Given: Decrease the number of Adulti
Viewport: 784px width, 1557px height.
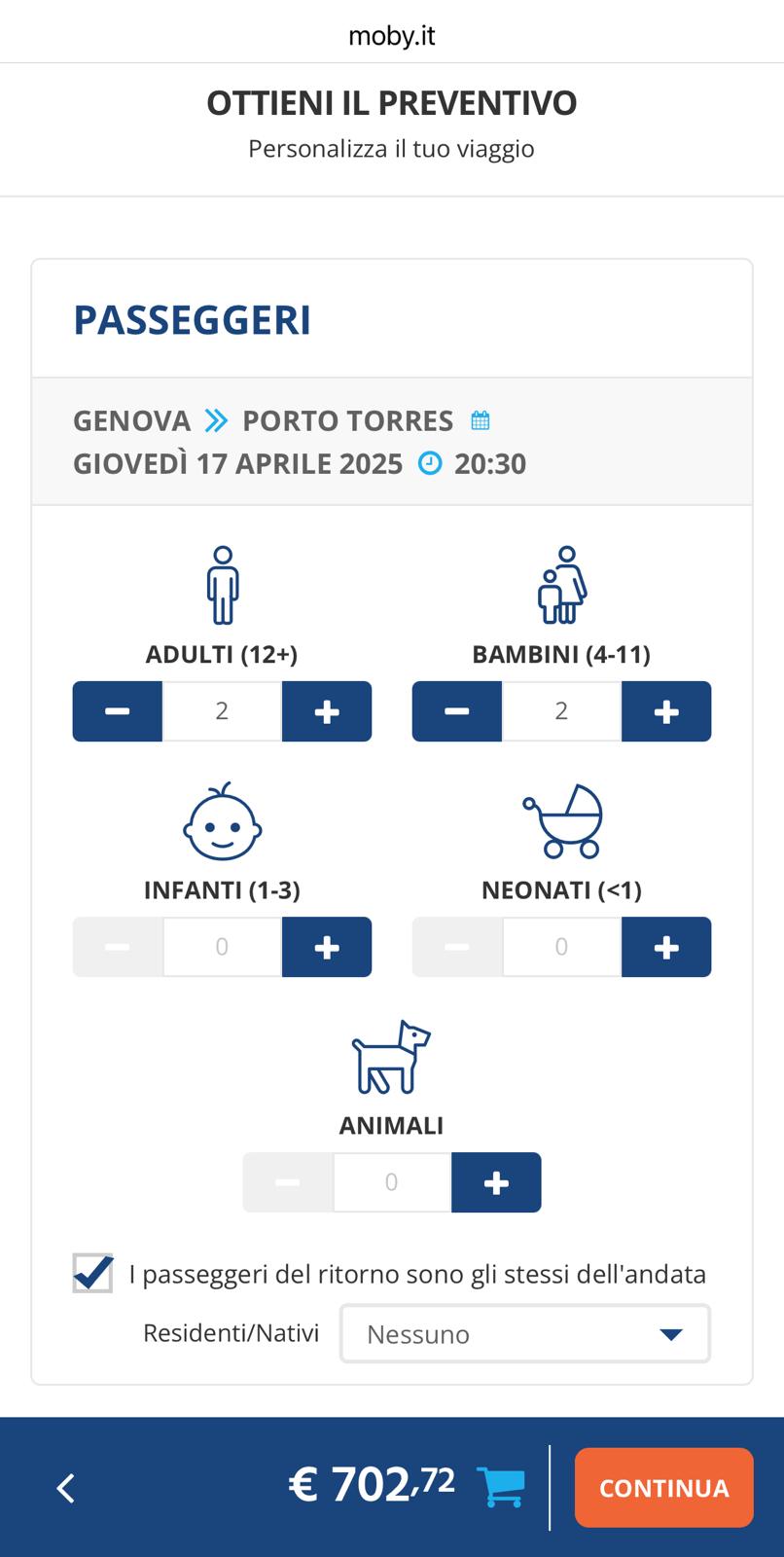Looking at the screenshot, I should pyautogui.click(x=117, y=711).
